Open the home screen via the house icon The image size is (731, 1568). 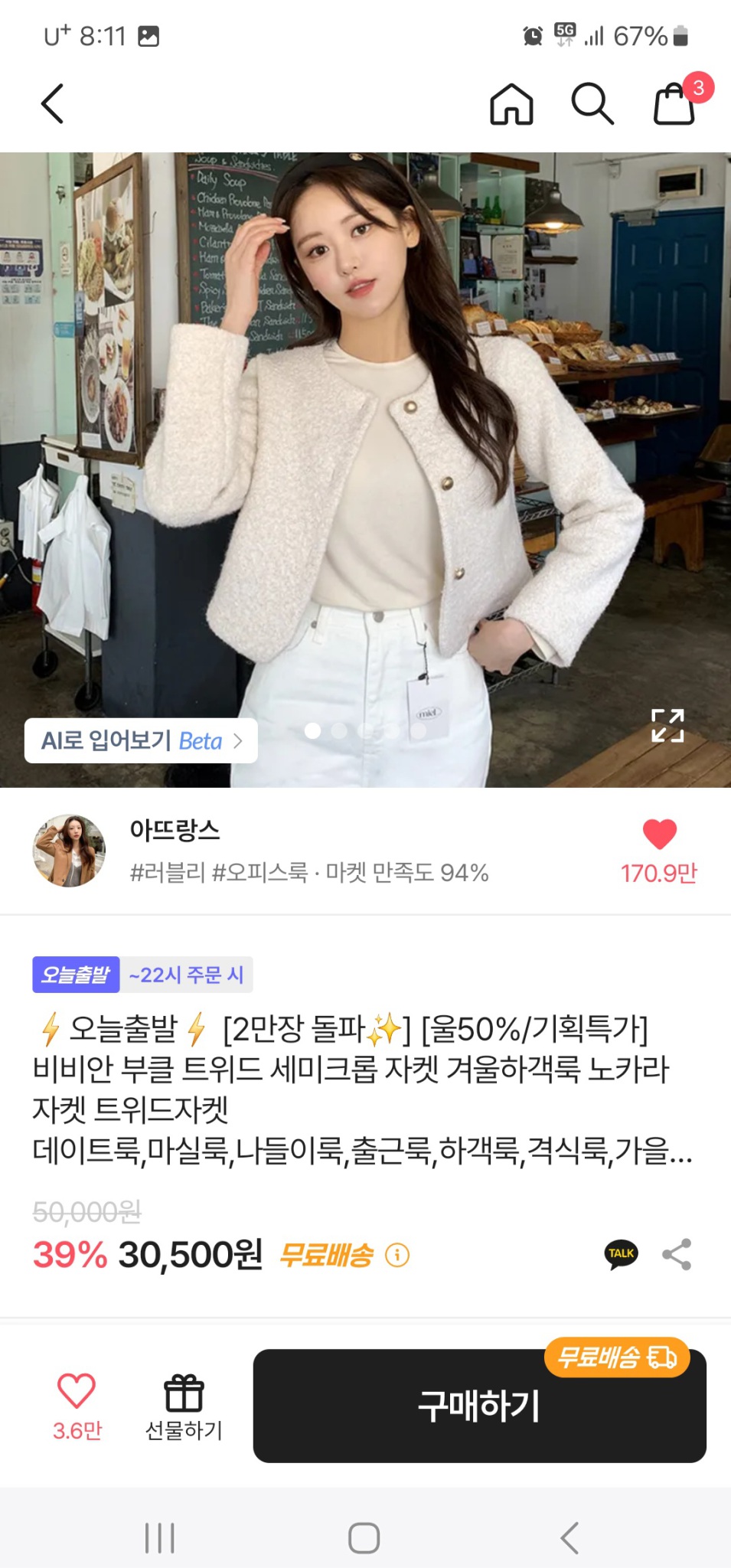(x=511, y=104)
